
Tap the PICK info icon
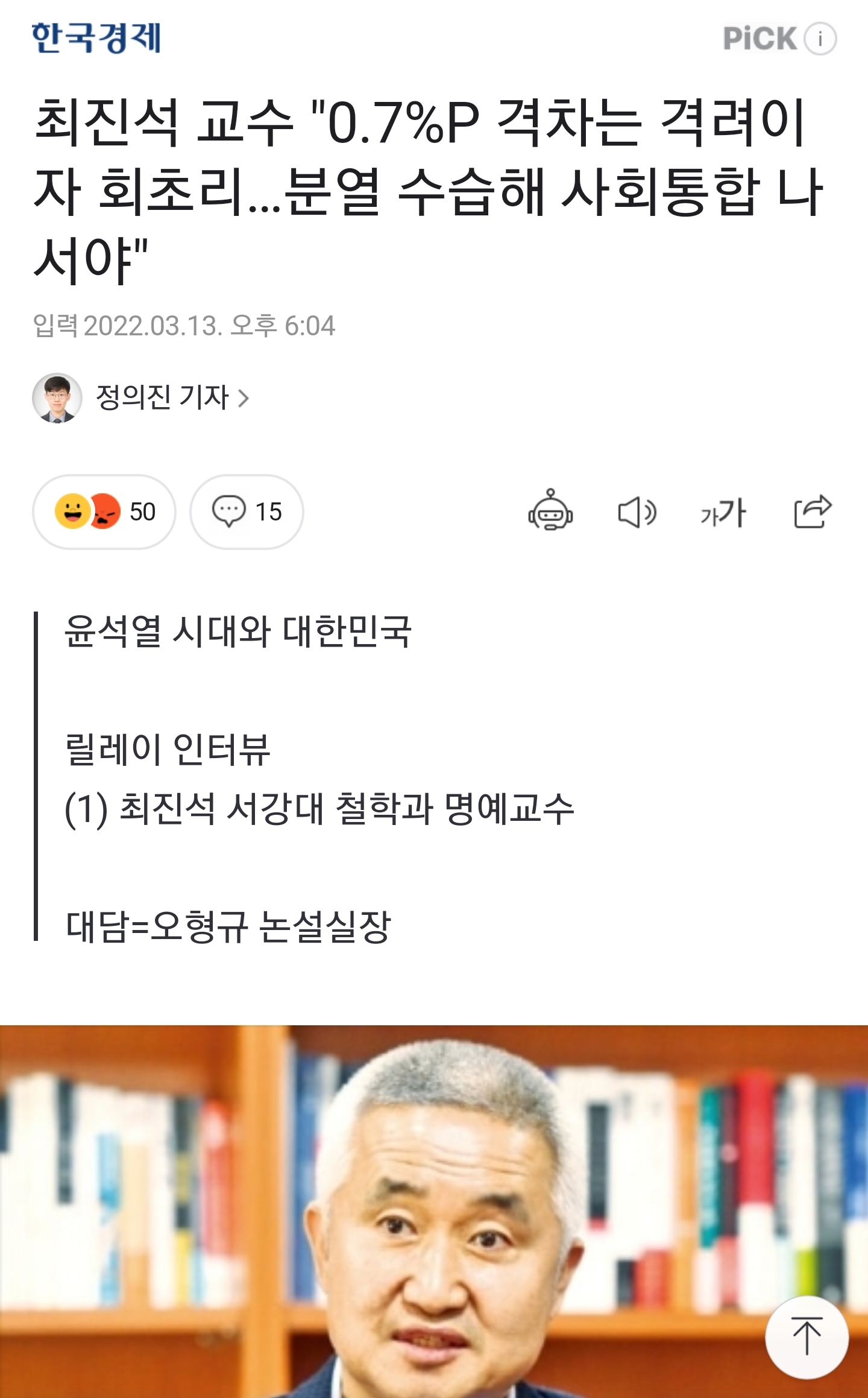pyautogui.click(x=820, y=39)
